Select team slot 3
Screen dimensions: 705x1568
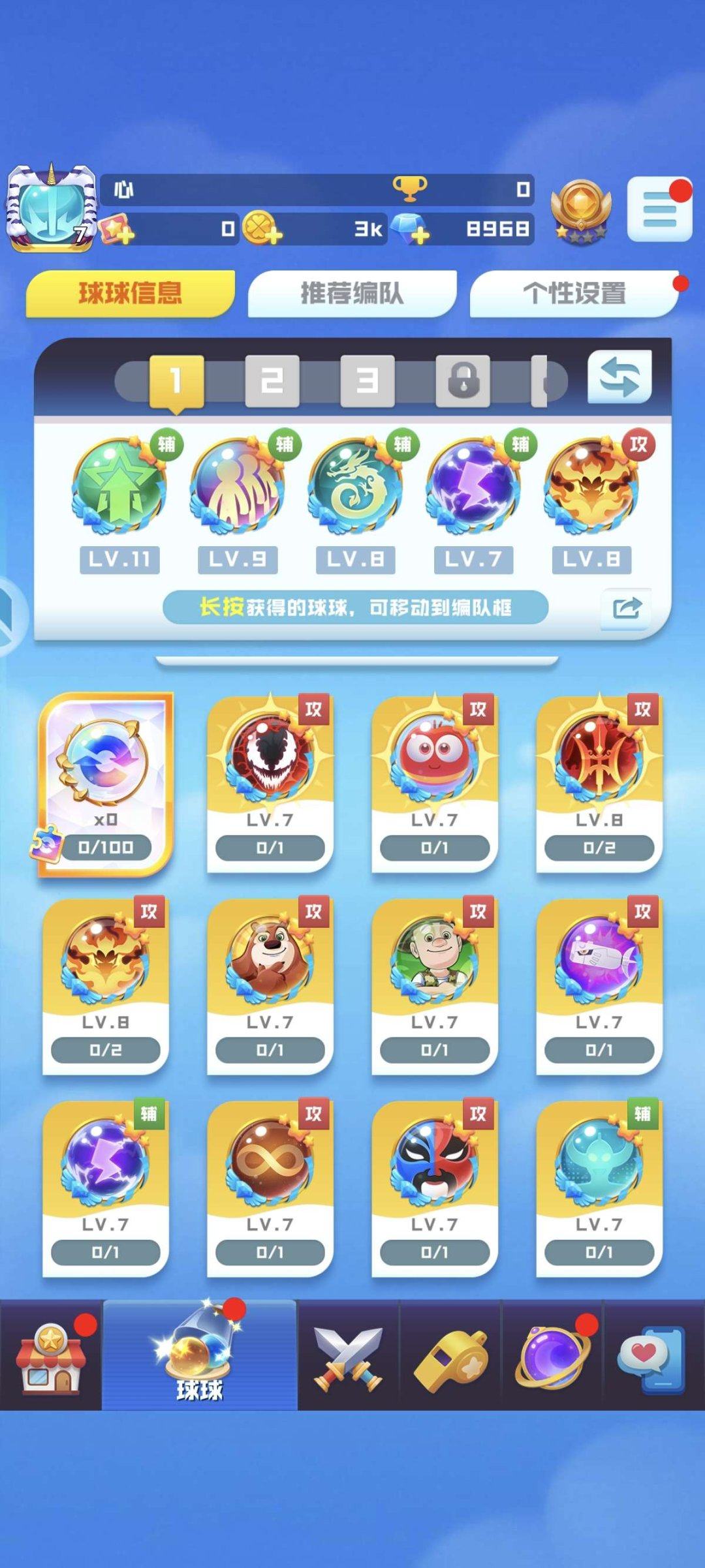pyautogui.click(x=367, y=380)
